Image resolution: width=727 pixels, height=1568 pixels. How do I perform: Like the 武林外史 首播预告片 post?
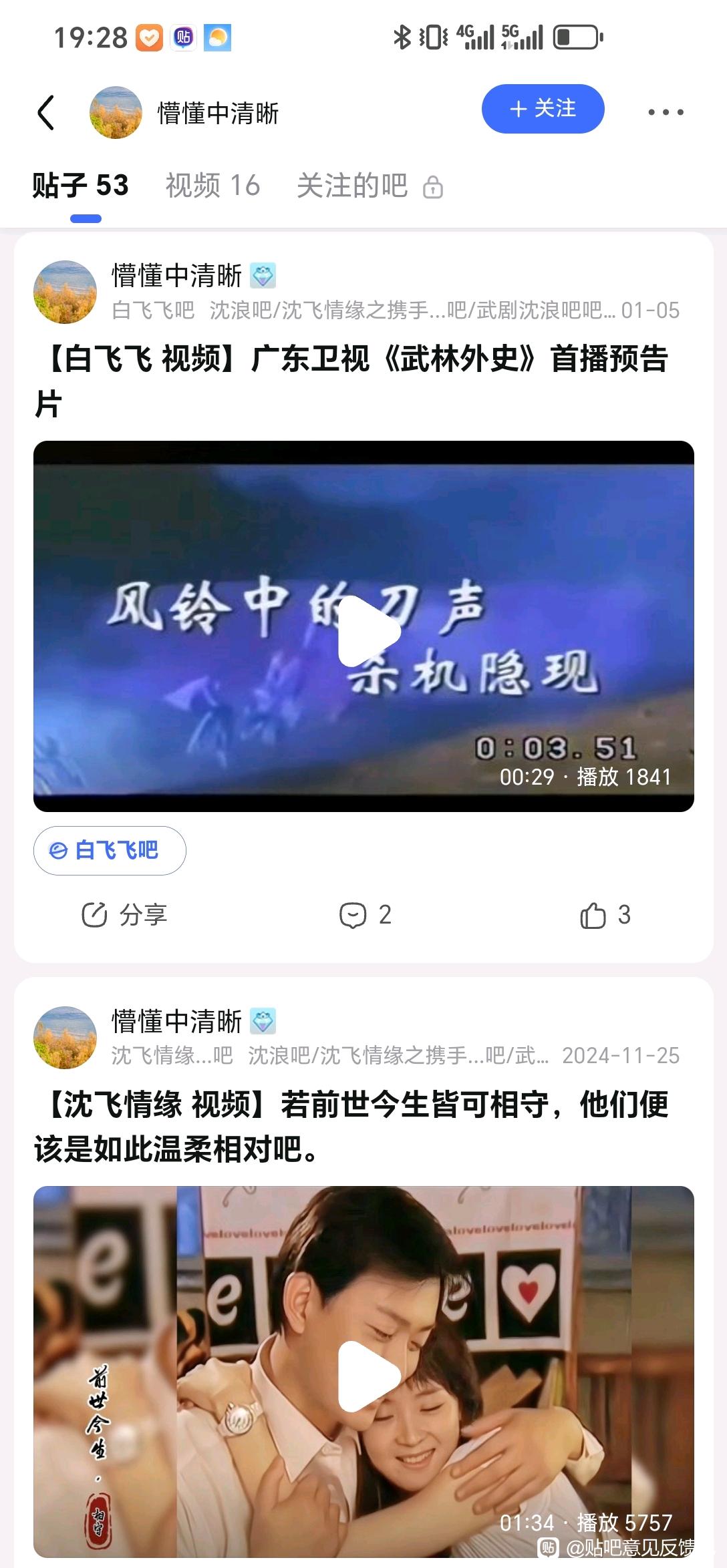pos(605,915)
